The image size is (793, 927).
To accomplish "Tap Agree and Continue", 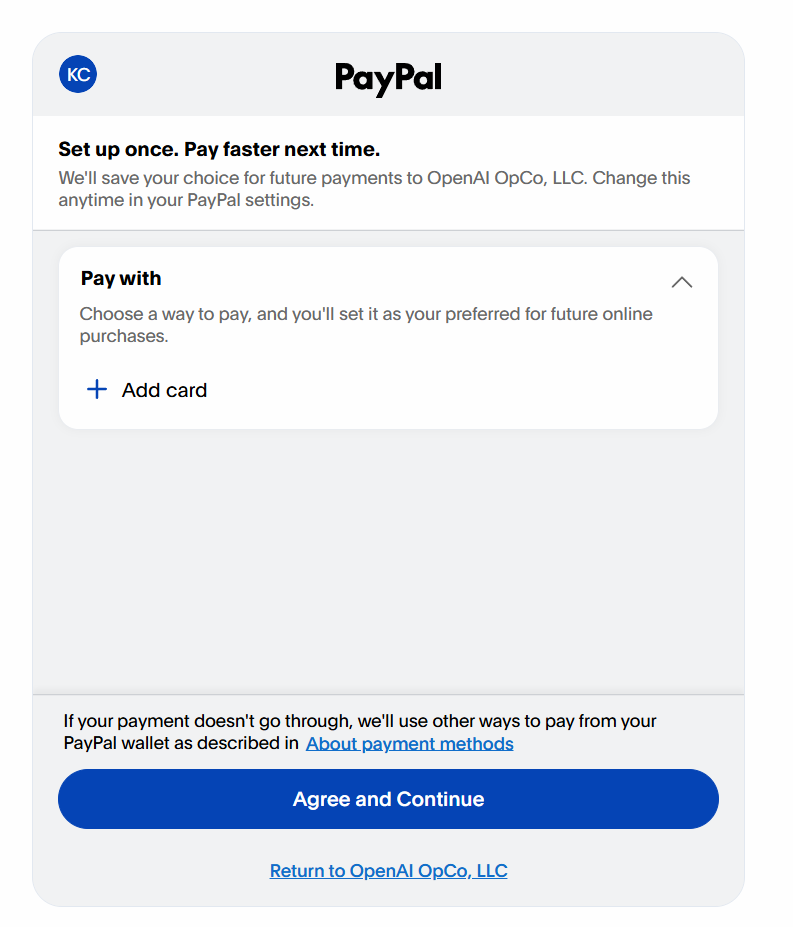I will tap(389, 799).
